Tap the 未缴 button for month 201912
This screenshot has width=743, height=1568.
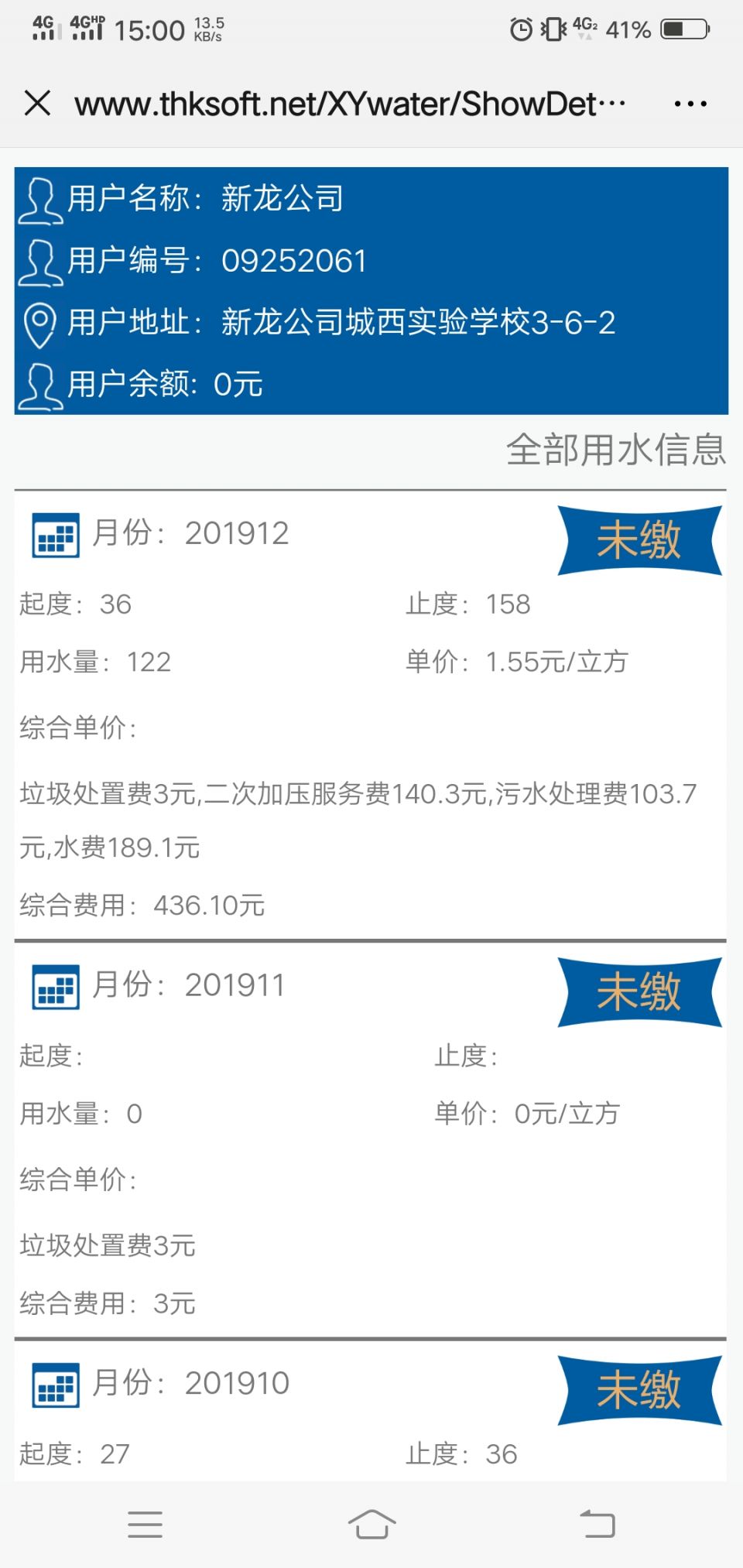click(x=639, y=540)
